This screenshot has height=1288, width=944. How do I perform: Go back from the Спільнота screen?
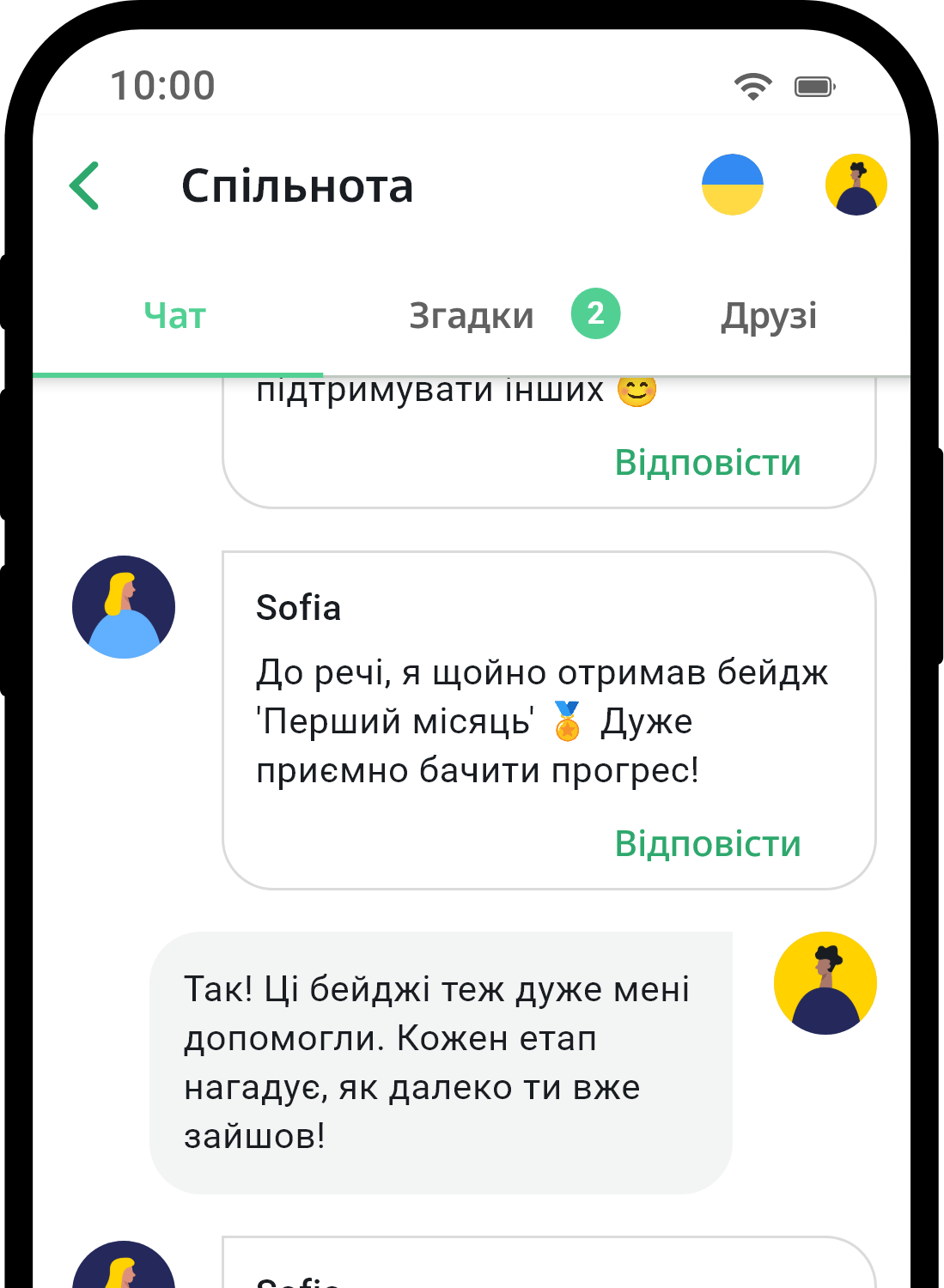pos(85,185)
